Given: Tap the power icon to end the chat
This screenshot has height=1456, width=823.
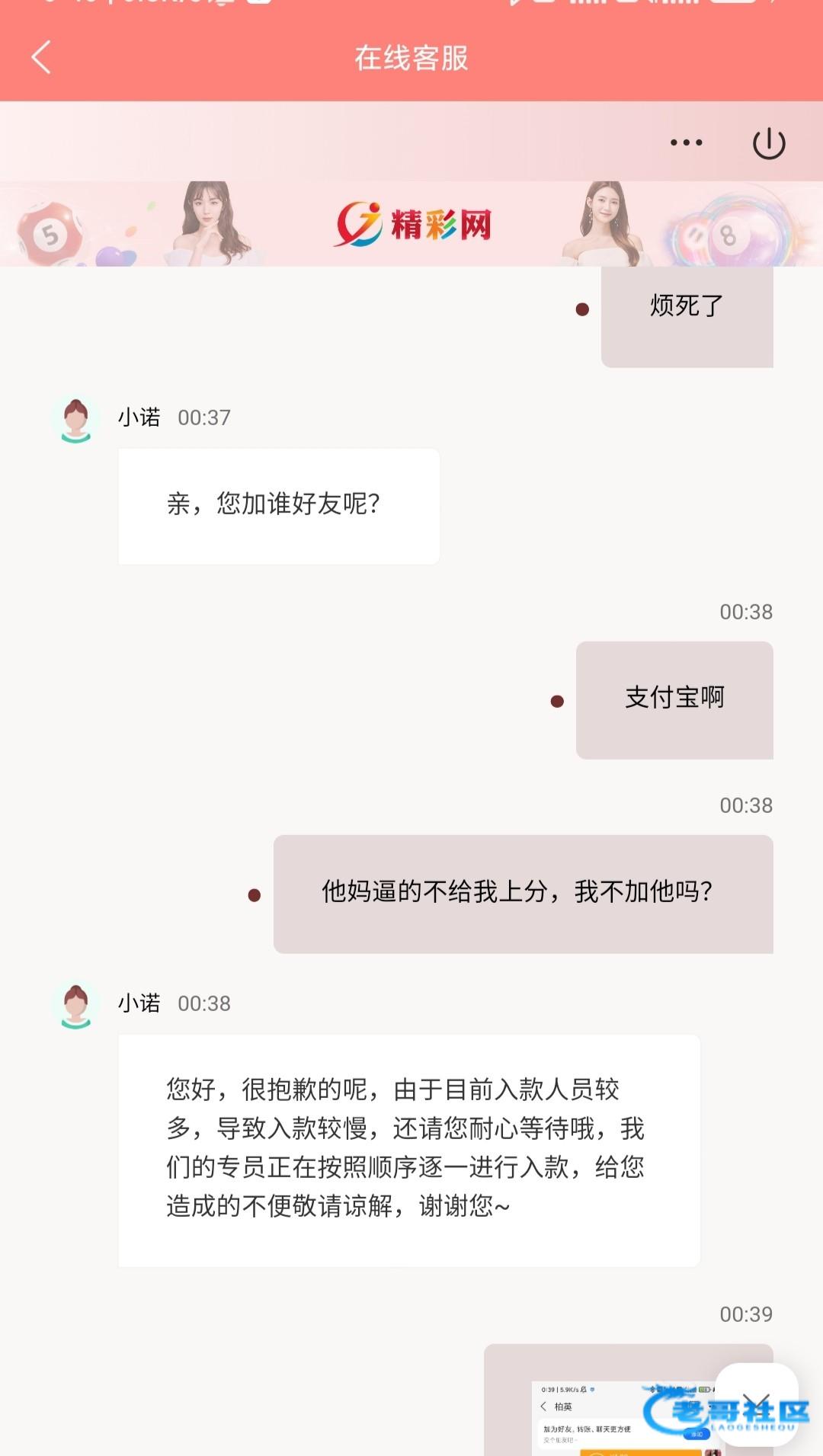Looking at the screenshot, I should (x=768, y=143).
